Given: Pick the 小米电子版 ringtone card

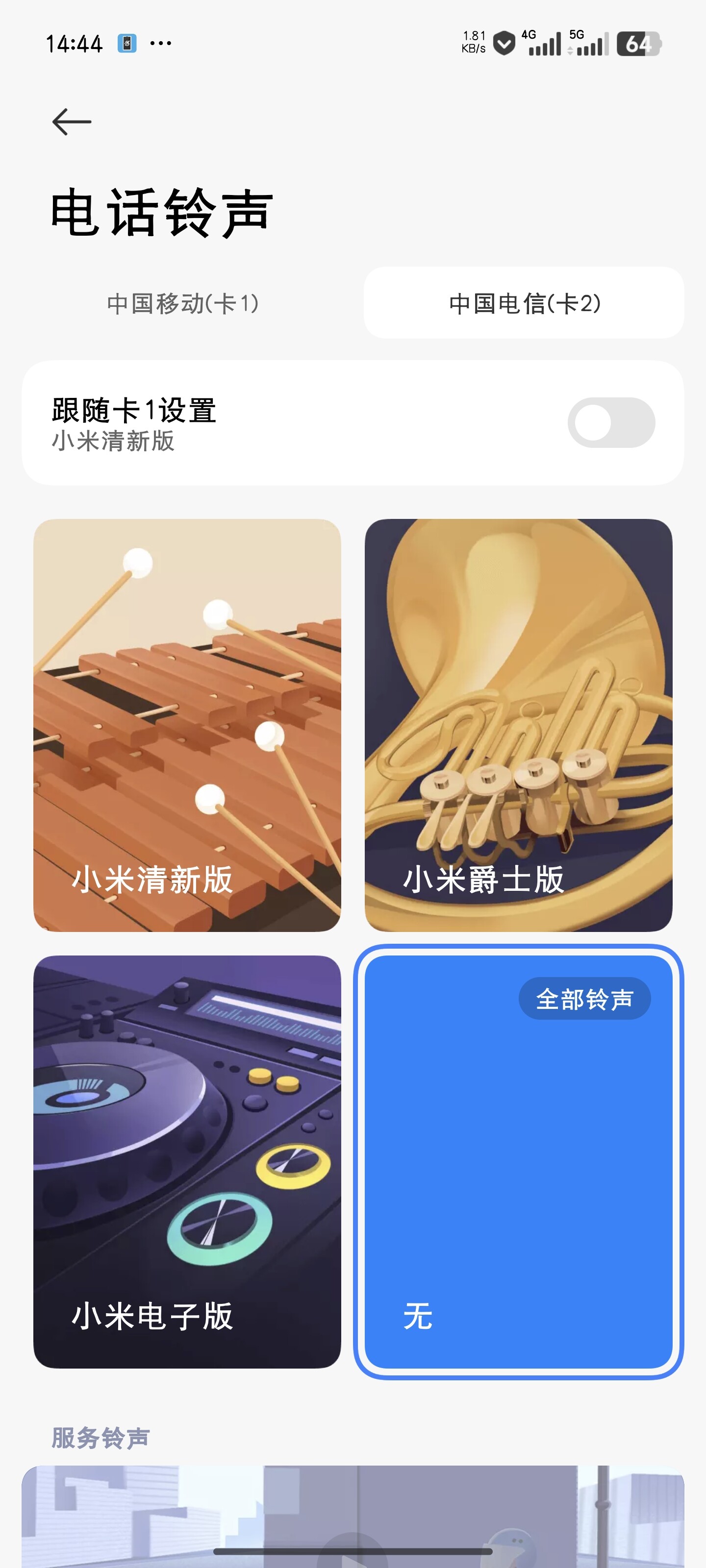Looking at the screenshot, I should pyautogui.click(x=187, y=1161).
